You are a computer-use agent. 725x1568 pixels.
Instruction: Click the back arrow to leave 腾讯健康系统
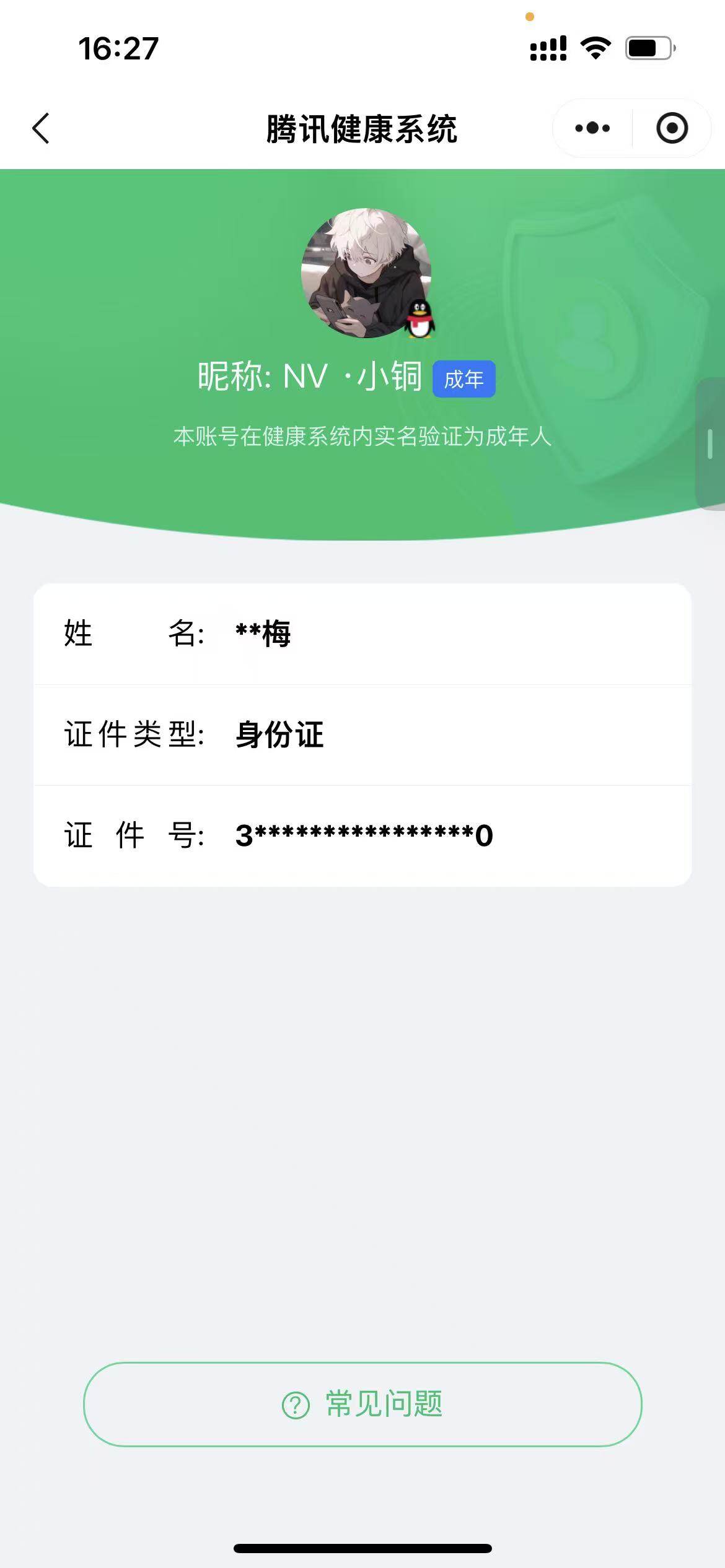click(x=40, y=128)
